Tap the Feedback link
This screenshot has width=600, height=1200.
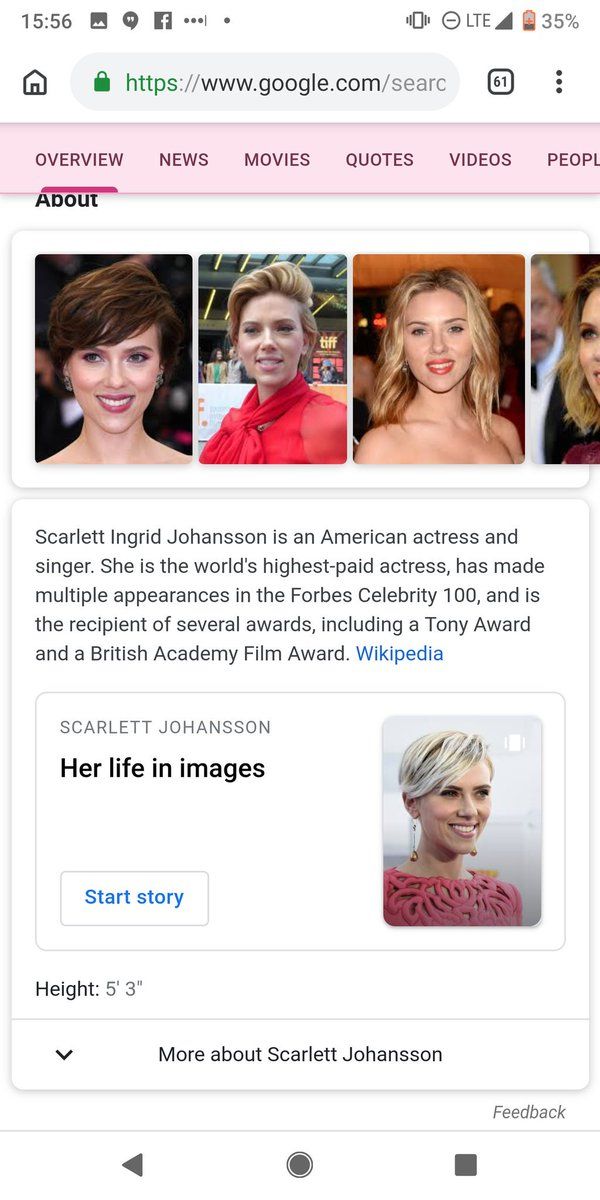528,1112
